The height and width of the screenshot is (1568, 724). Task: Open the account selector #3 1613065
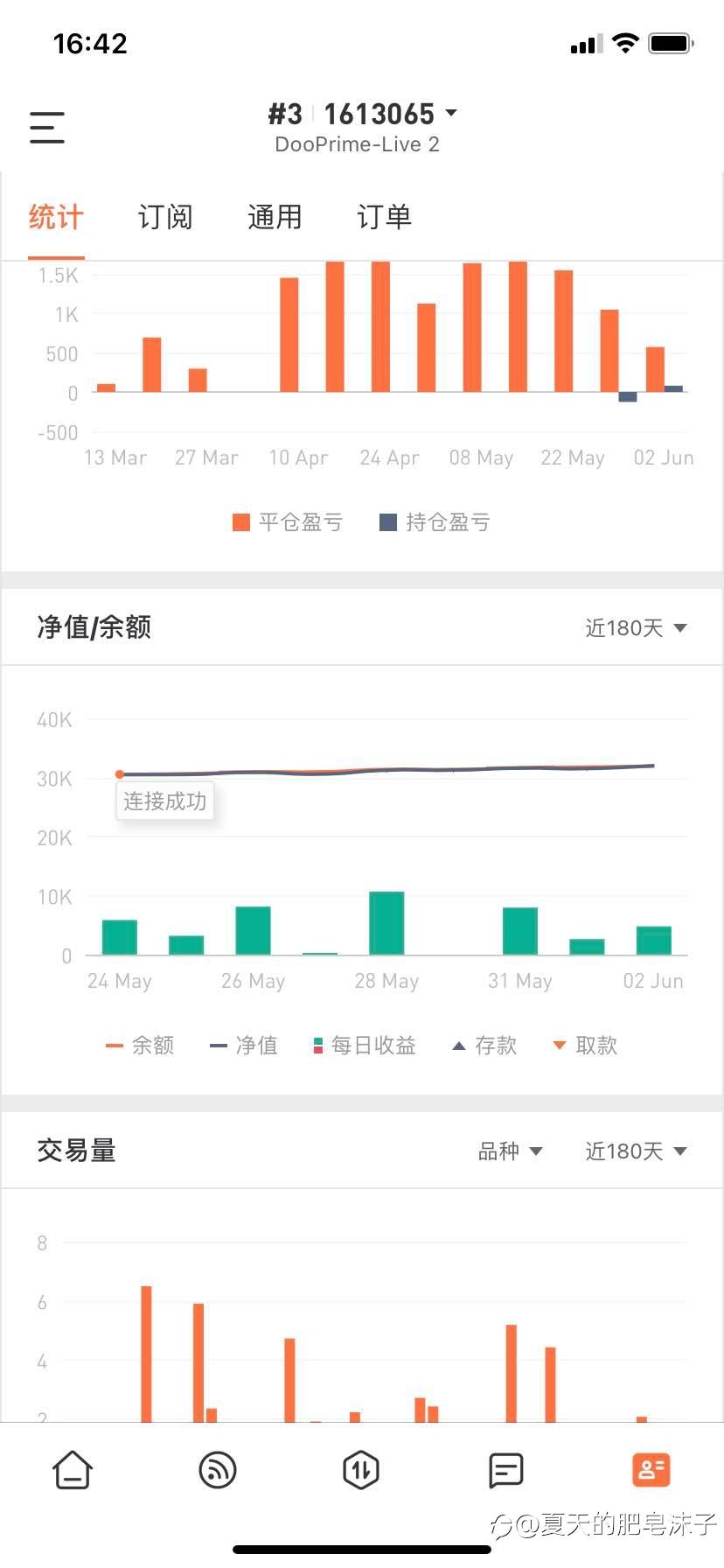click(x=362, y=114)
